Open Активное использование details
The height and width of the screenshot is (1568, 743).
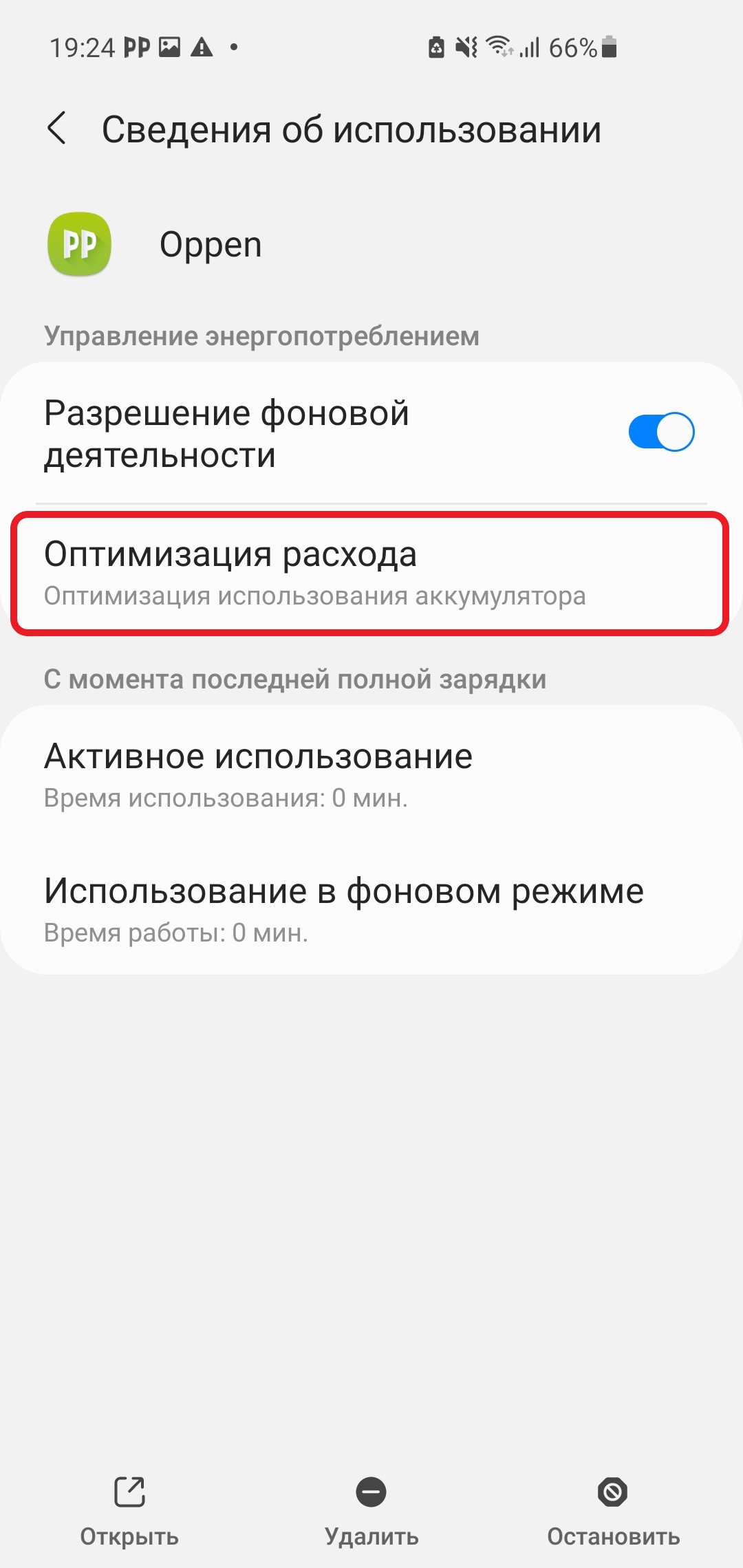pos(371,774)
